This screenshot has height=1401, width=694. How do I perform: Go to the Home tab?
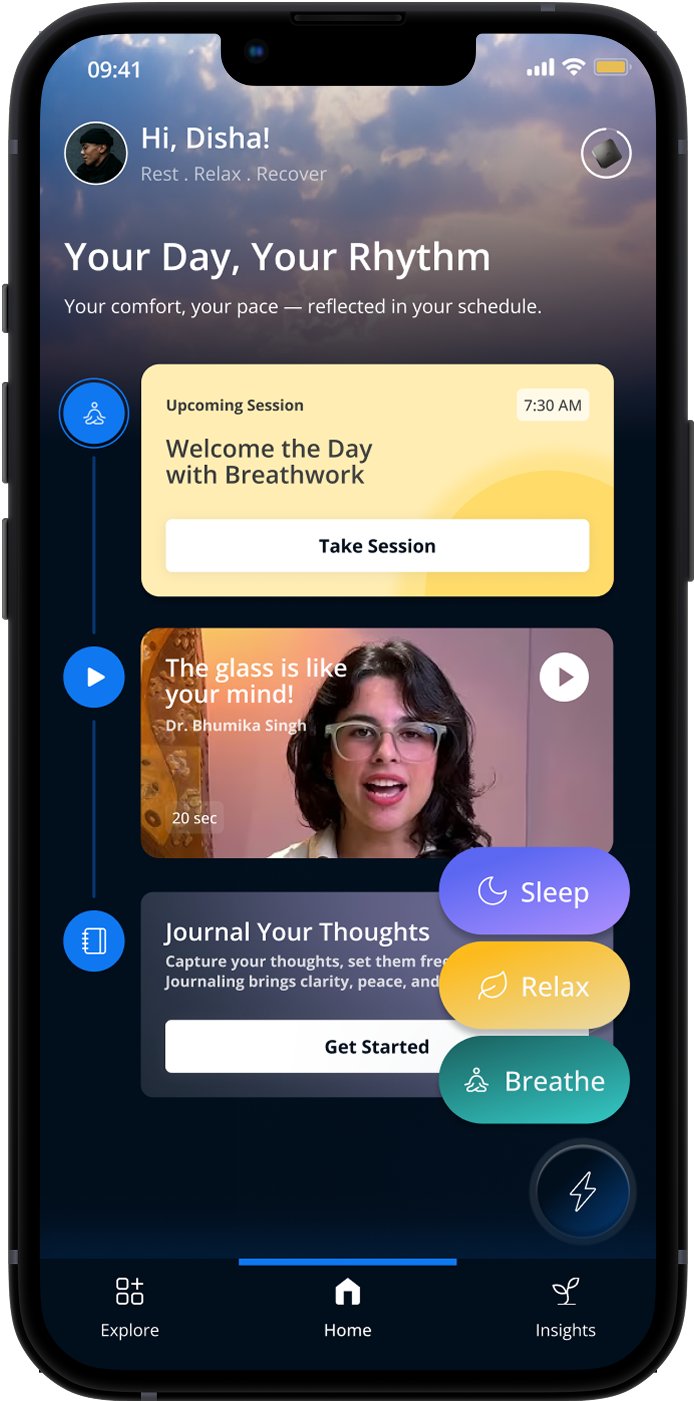click(x=347, y=1307)
